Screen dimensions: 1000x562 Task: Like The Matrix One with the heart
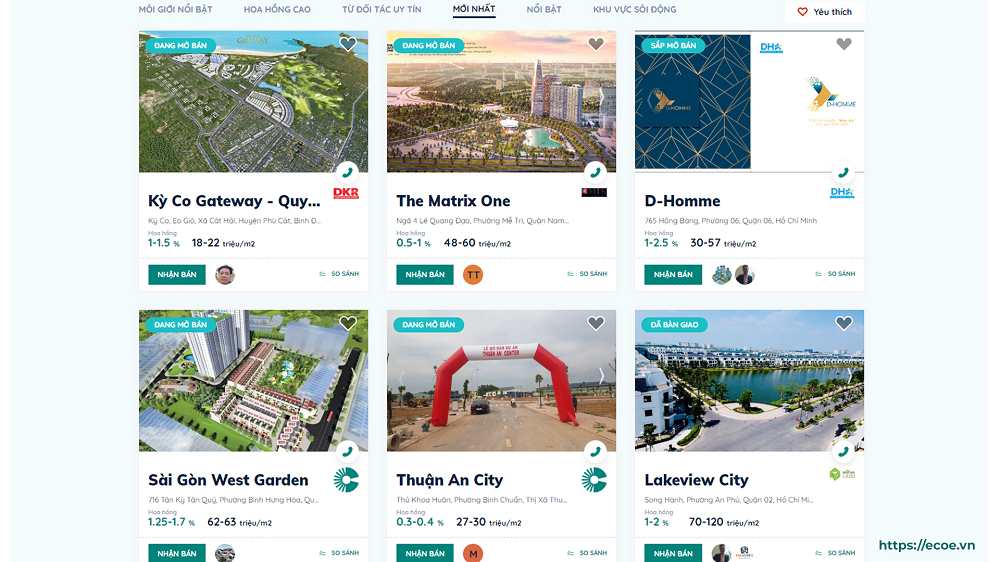[596, 44]
